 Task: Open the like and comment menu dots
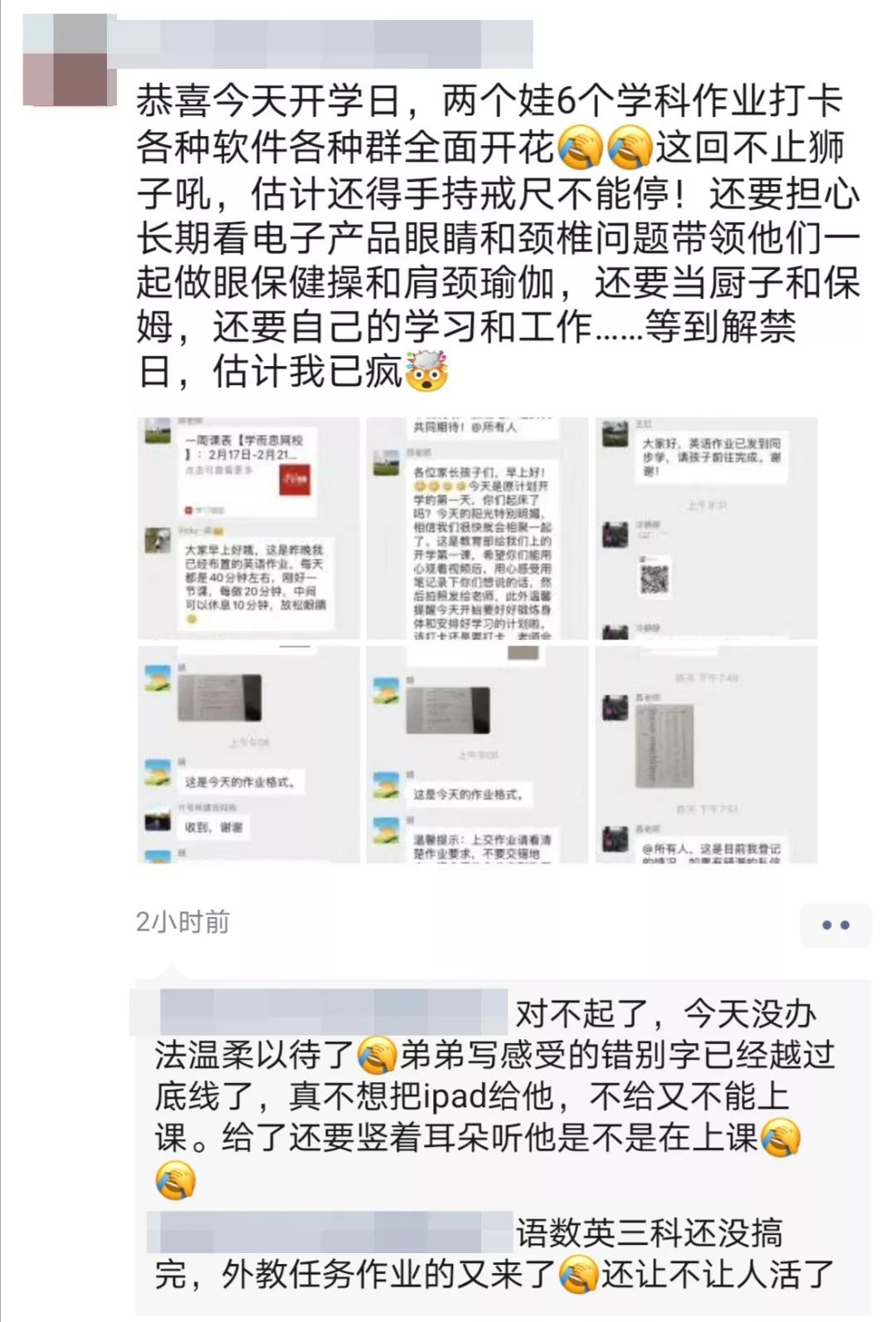[x=835, y=924]
